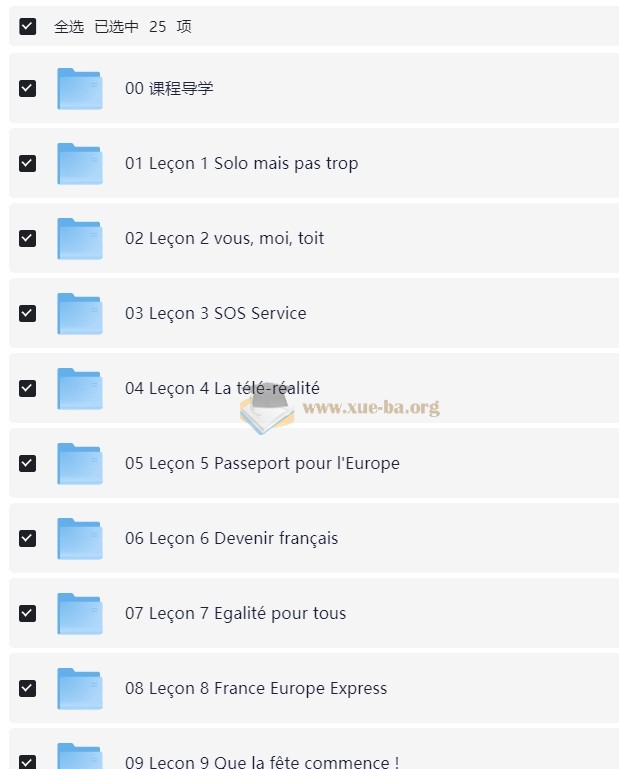619x769 pixels.
Task: Open folder 02 Leçon 2 vous, moi, toit
Action: point(224,238)
